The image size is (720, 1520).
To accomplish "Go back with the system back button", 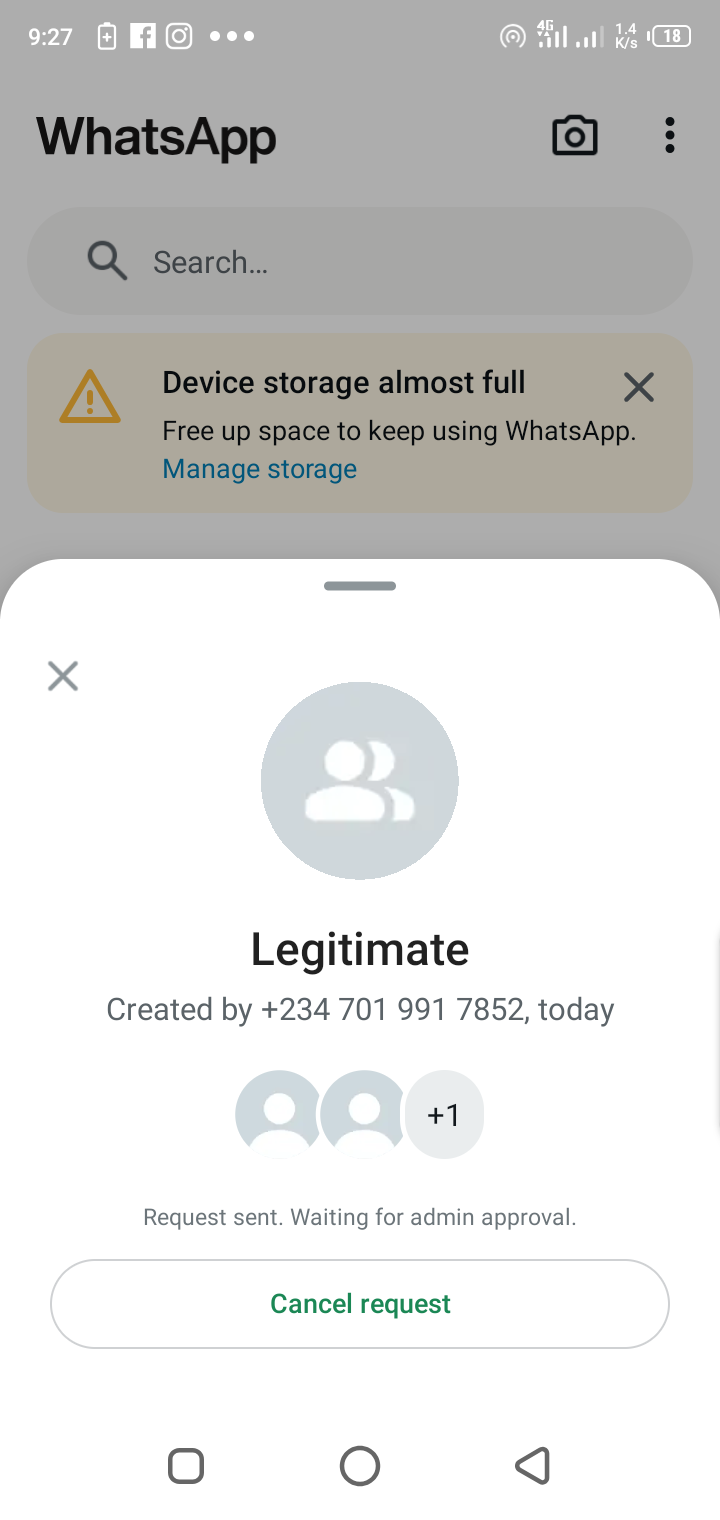I will coord(533,1466).
